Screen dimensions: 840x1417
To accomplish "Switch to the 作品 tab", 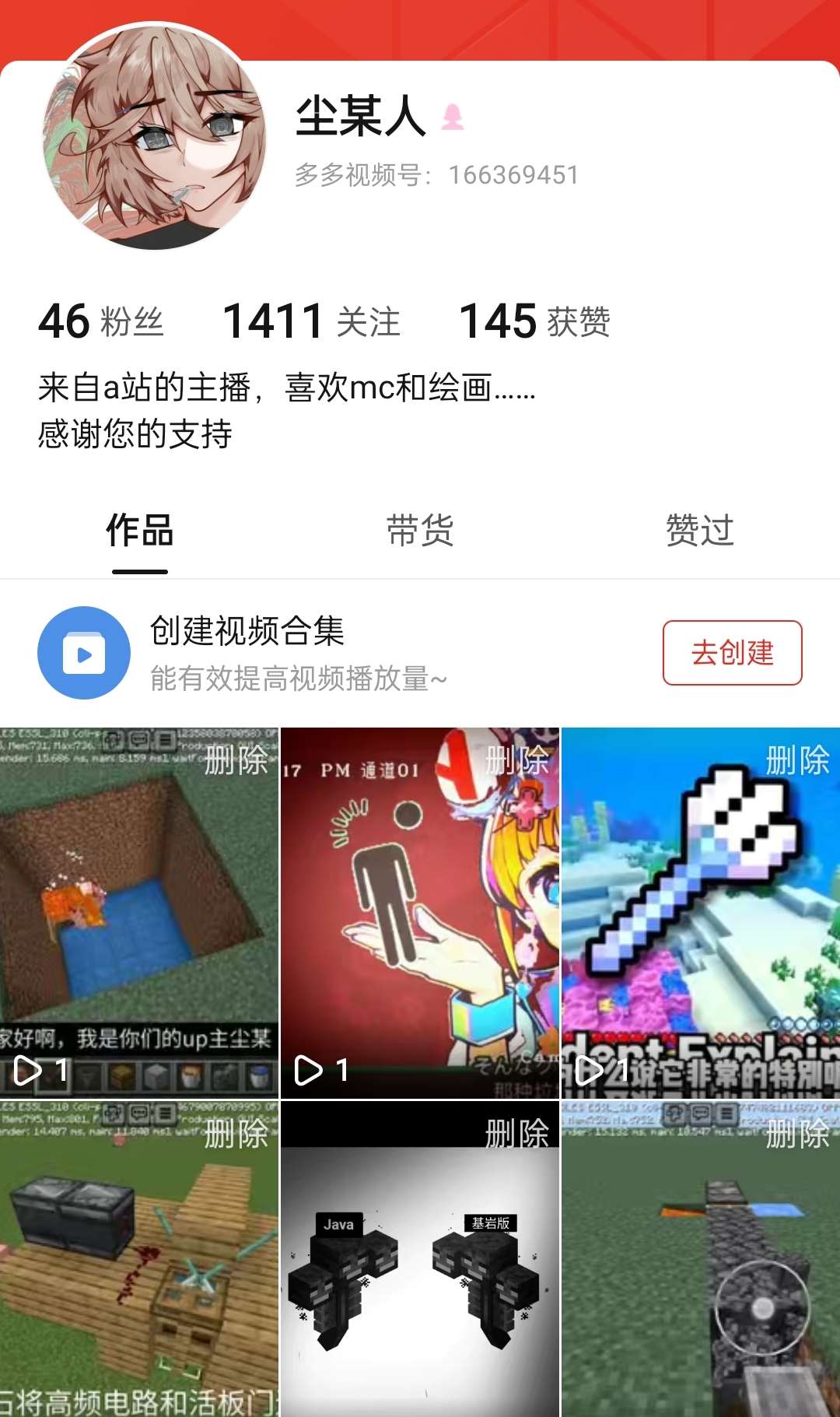I will pyautogui.click(x=140, y=531).
